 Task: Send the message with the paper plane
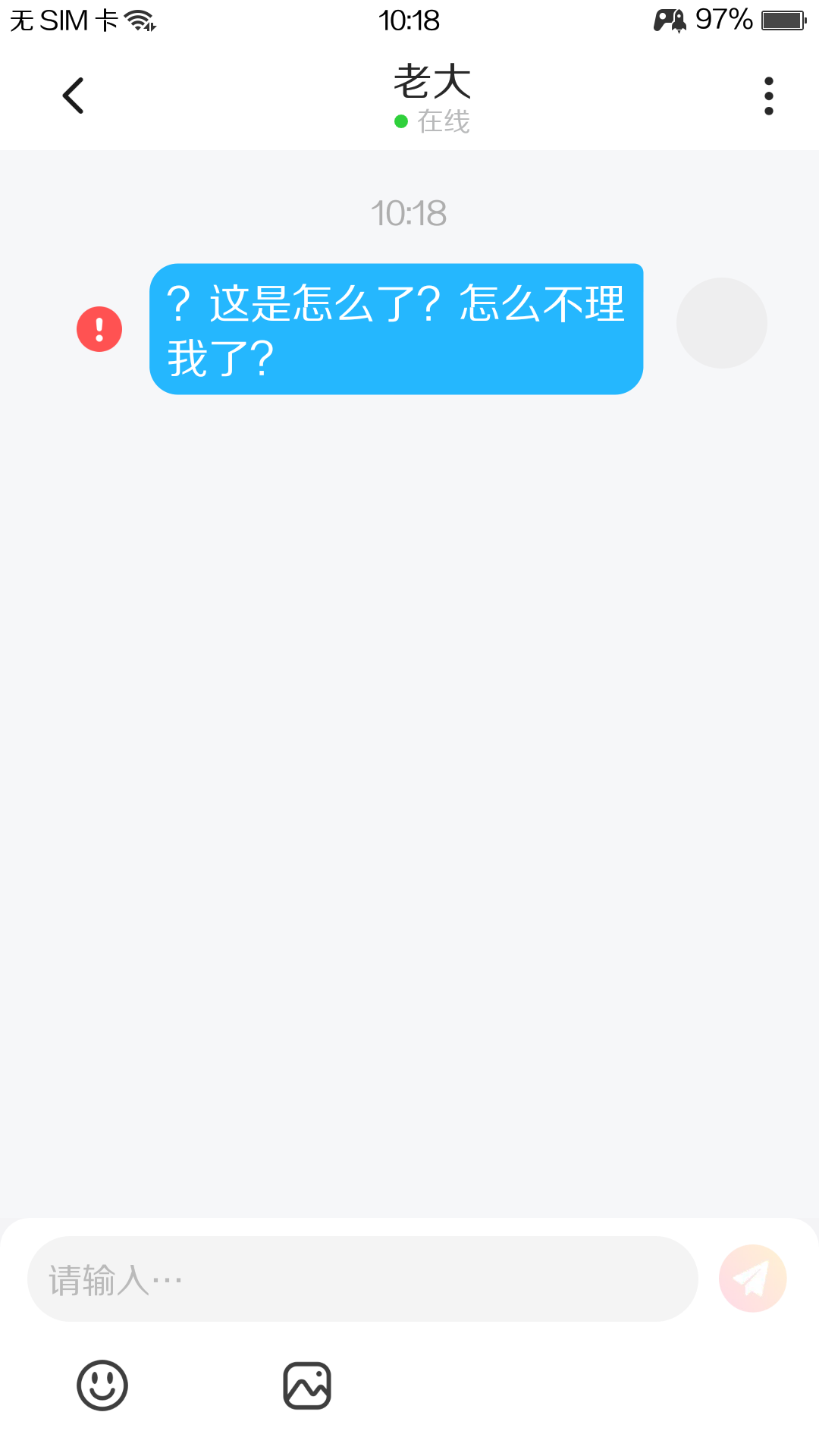[x=752, y=1279]
